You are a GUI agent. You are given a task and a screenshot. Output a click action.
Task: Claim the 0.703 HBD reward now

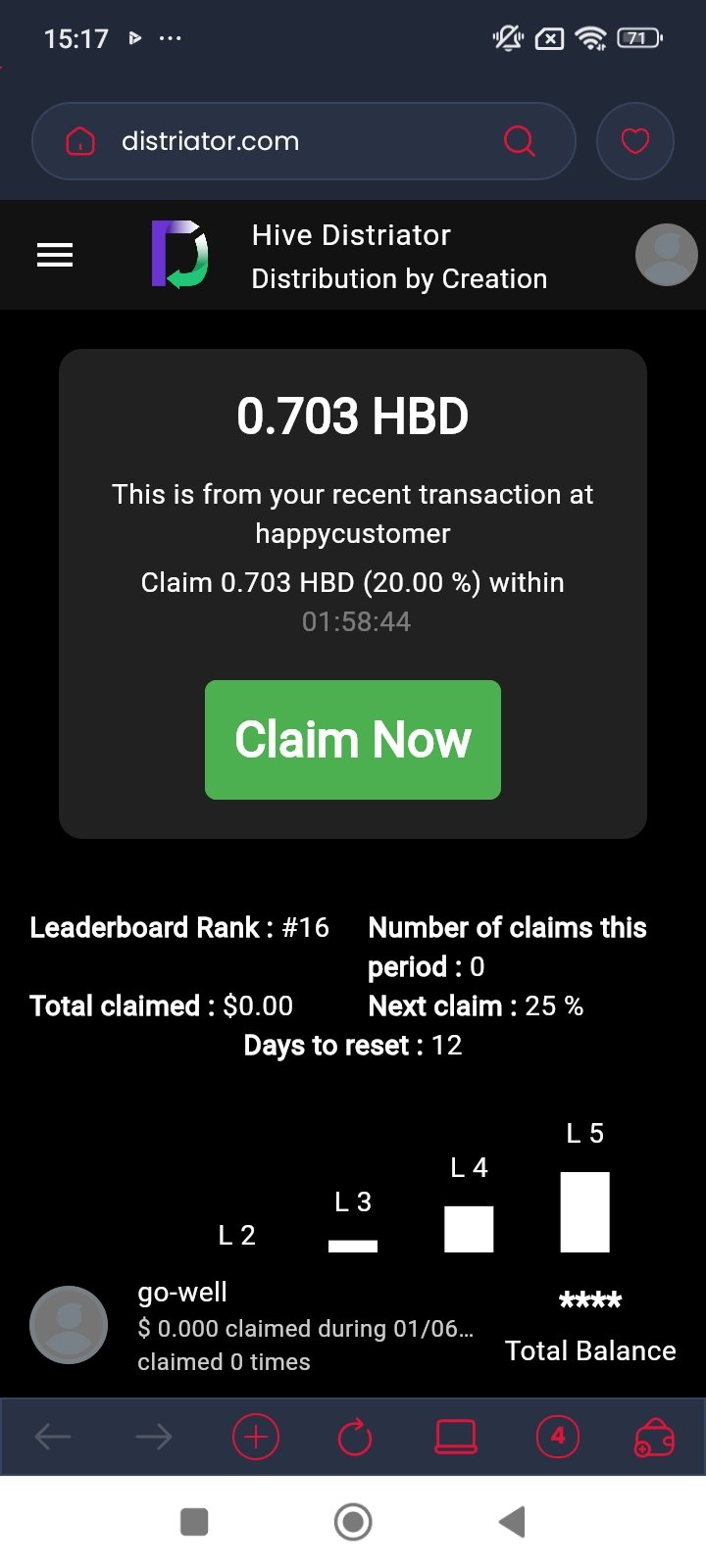pyautogui.click(x=353, y=740)
